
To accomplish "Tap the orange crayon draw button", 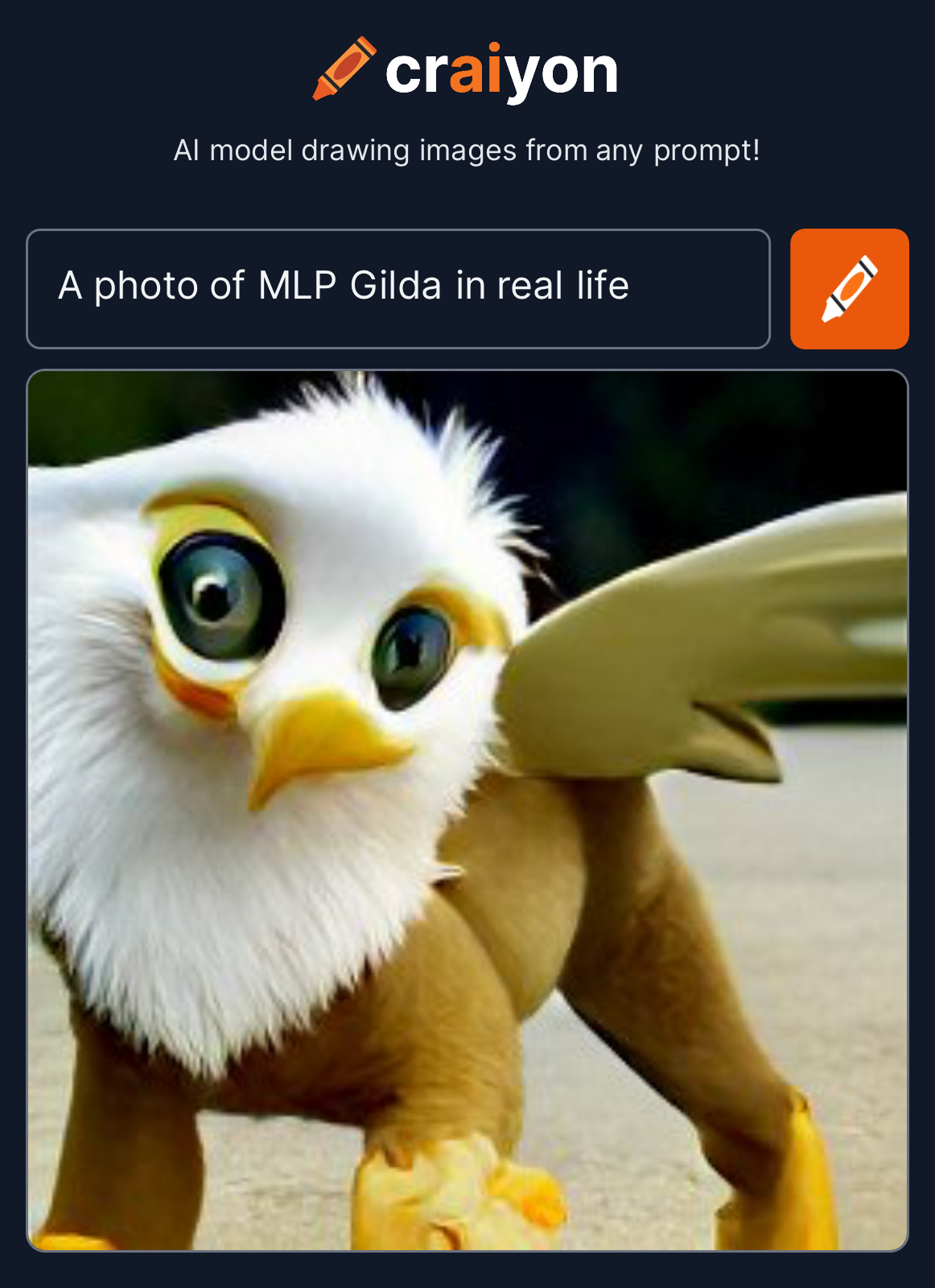I will [849, 288].
